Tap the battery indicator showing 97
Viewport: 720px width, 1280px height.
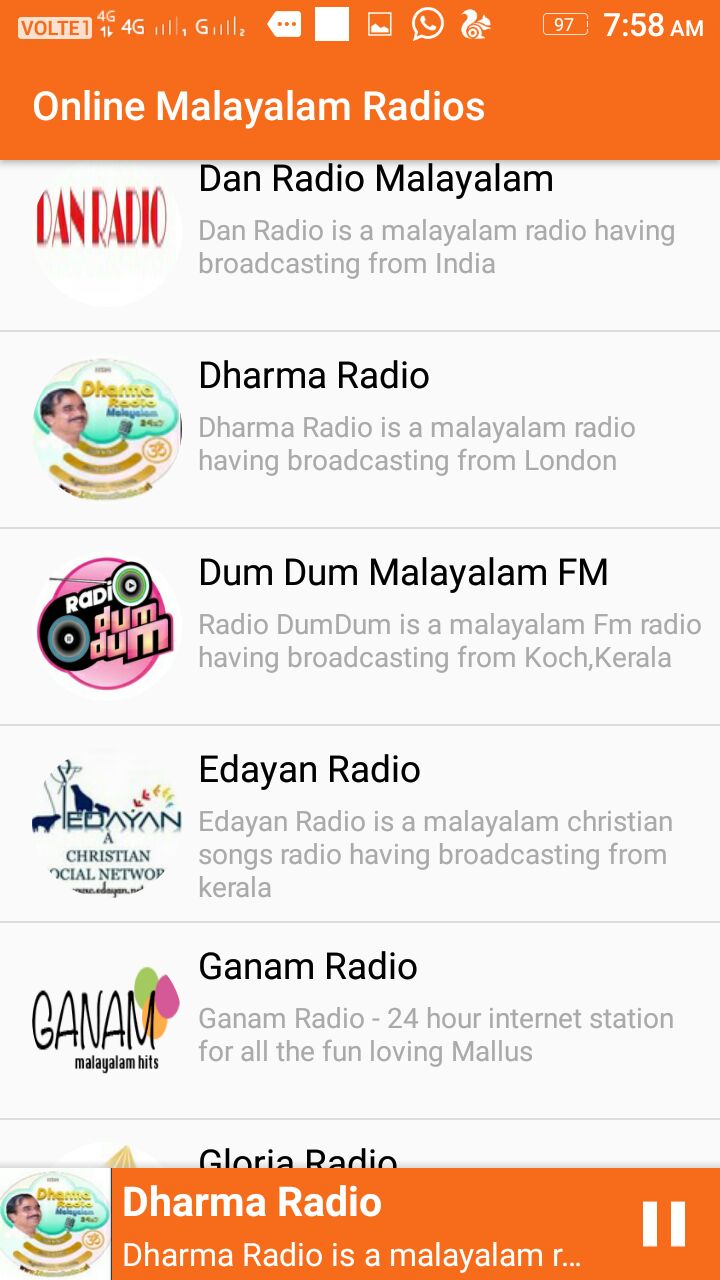click(x=564, y=25)
